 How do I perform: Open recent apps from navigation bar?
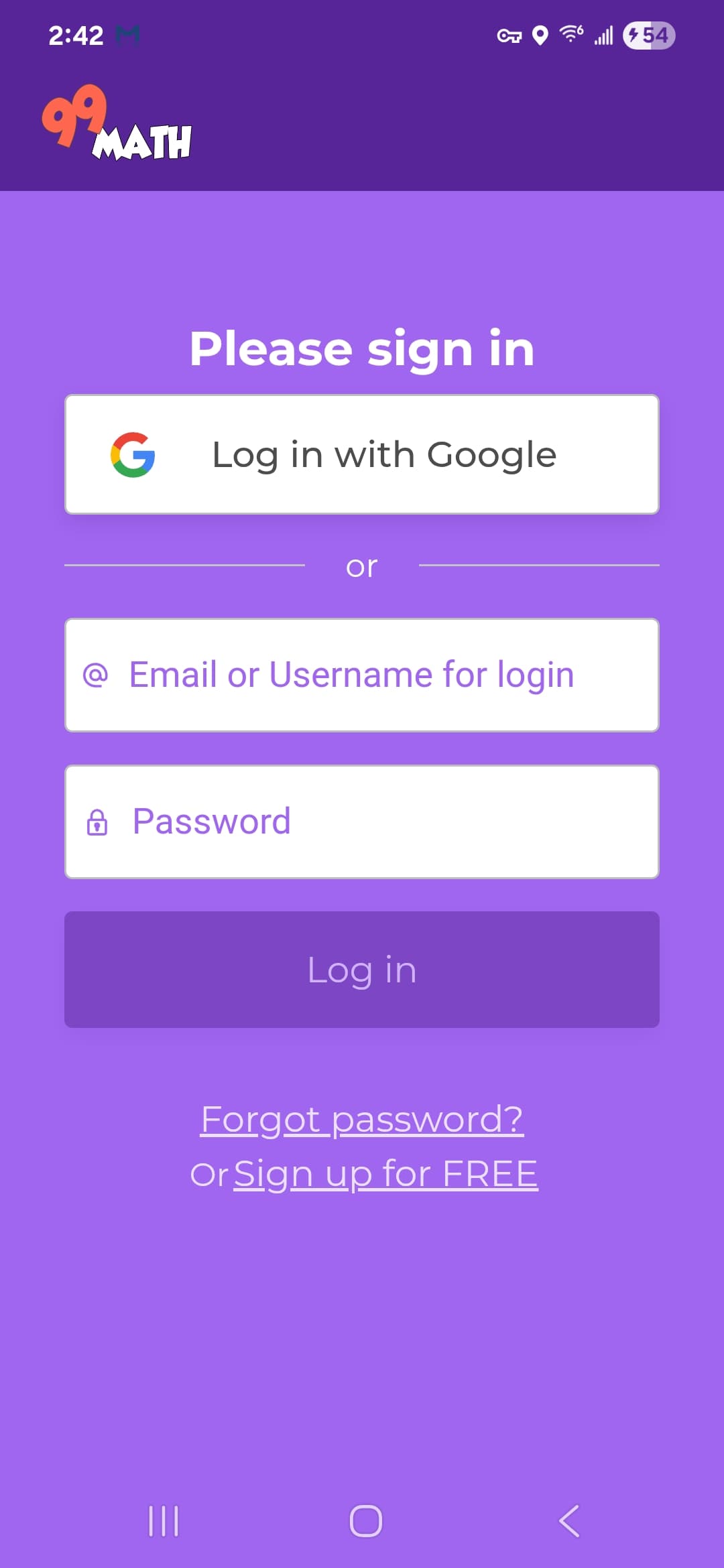(x=164, y=1520)
